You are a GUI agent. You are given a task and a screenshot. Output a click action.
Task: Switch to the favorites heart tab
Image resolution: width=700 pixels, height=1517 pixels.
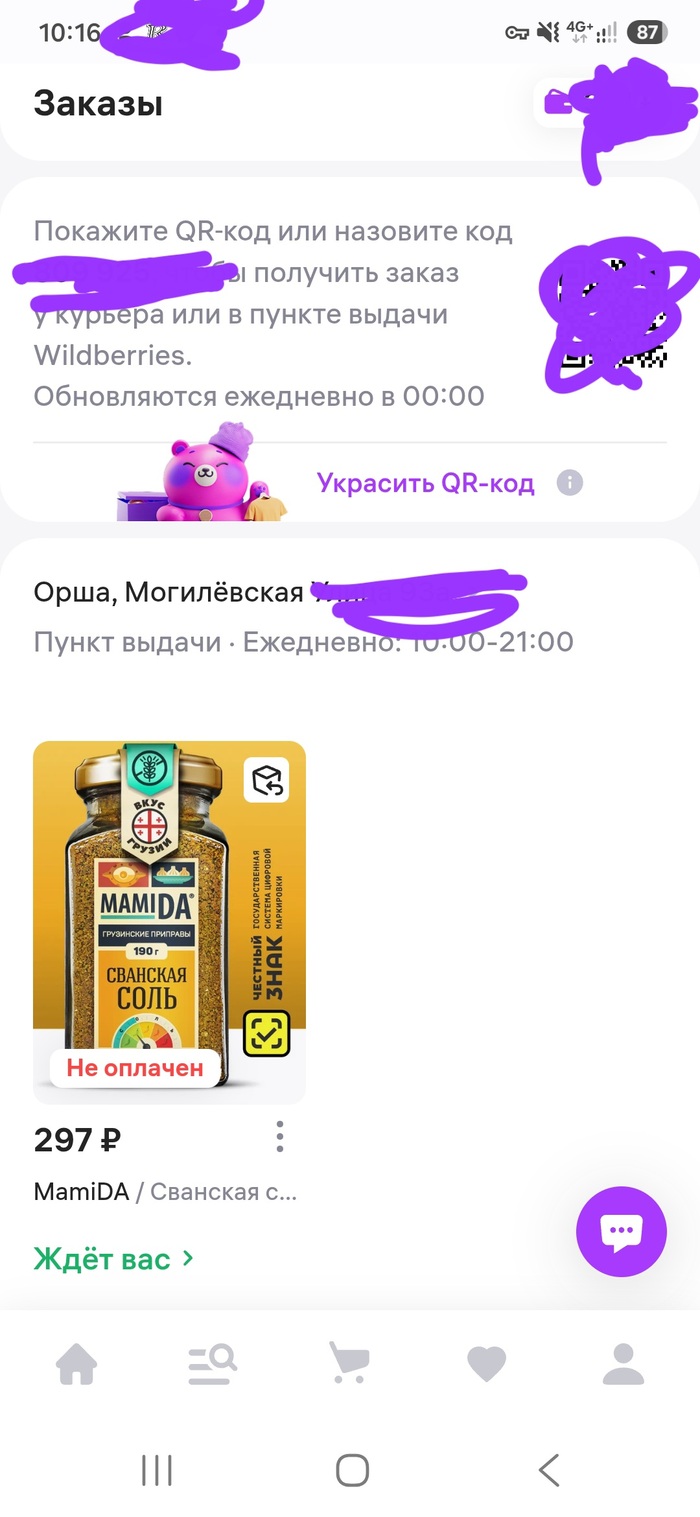pos(487,1364)
